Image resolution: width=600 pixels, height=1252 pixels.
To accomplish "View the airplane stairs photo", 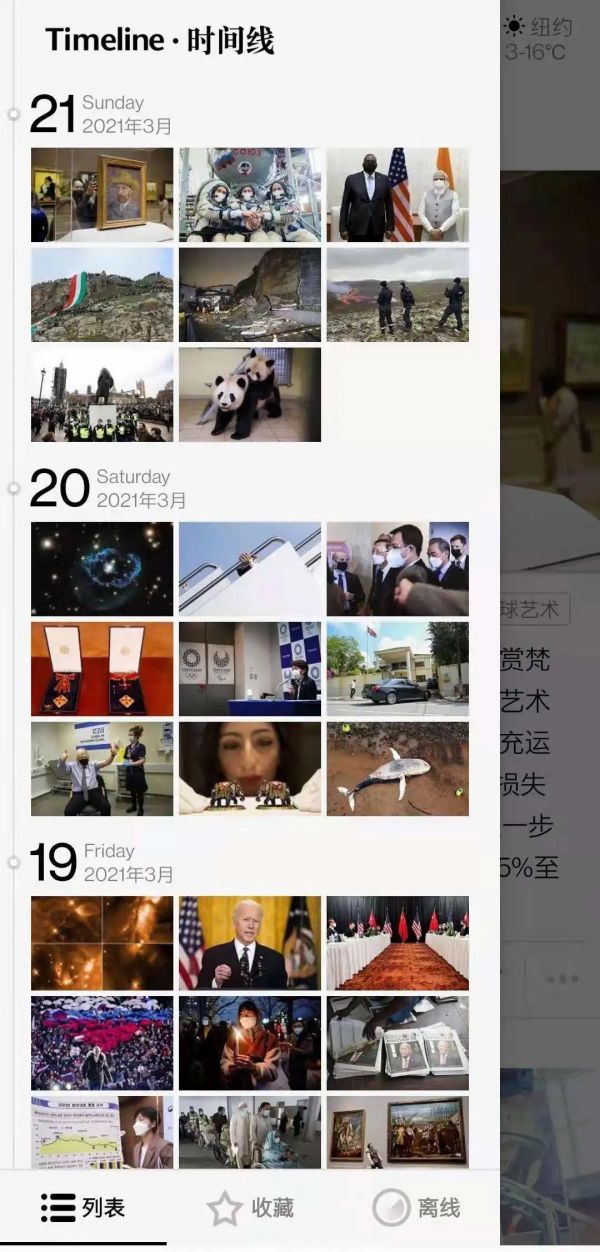I will [x=250, y=569].
